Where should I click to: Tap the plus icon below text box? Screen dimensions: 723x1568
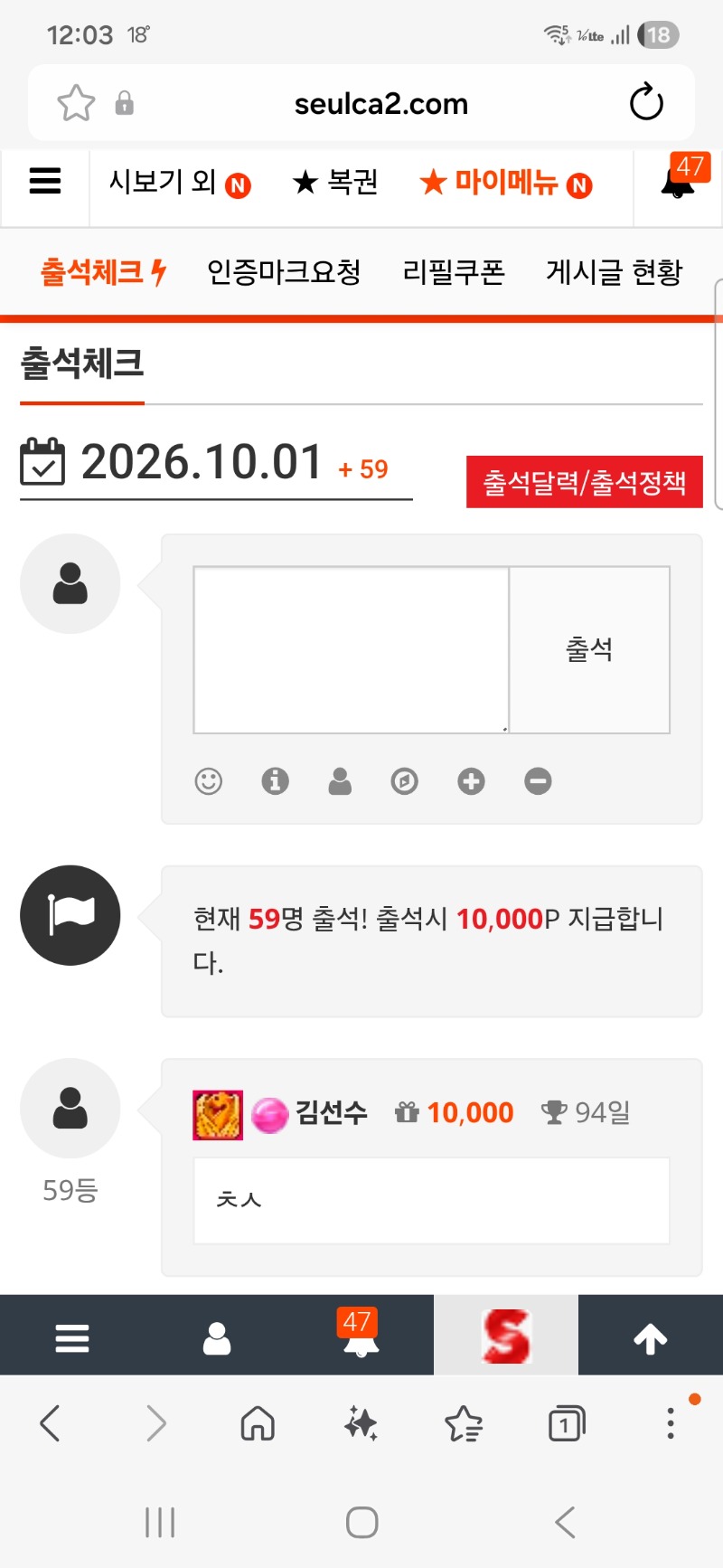click(471, 781)
